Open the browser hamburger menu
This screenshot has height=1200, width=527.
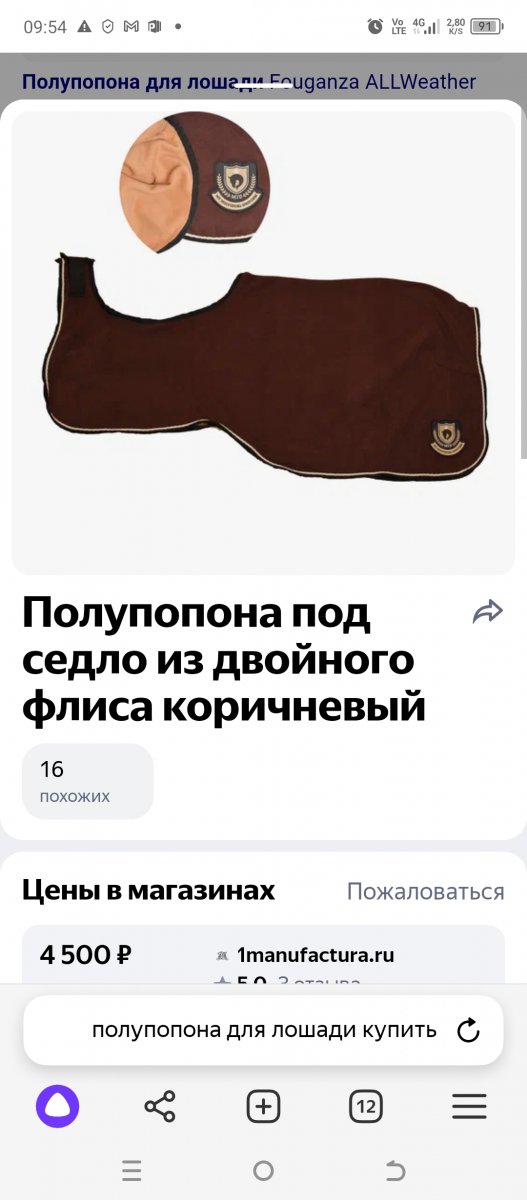pos(469,1106)
